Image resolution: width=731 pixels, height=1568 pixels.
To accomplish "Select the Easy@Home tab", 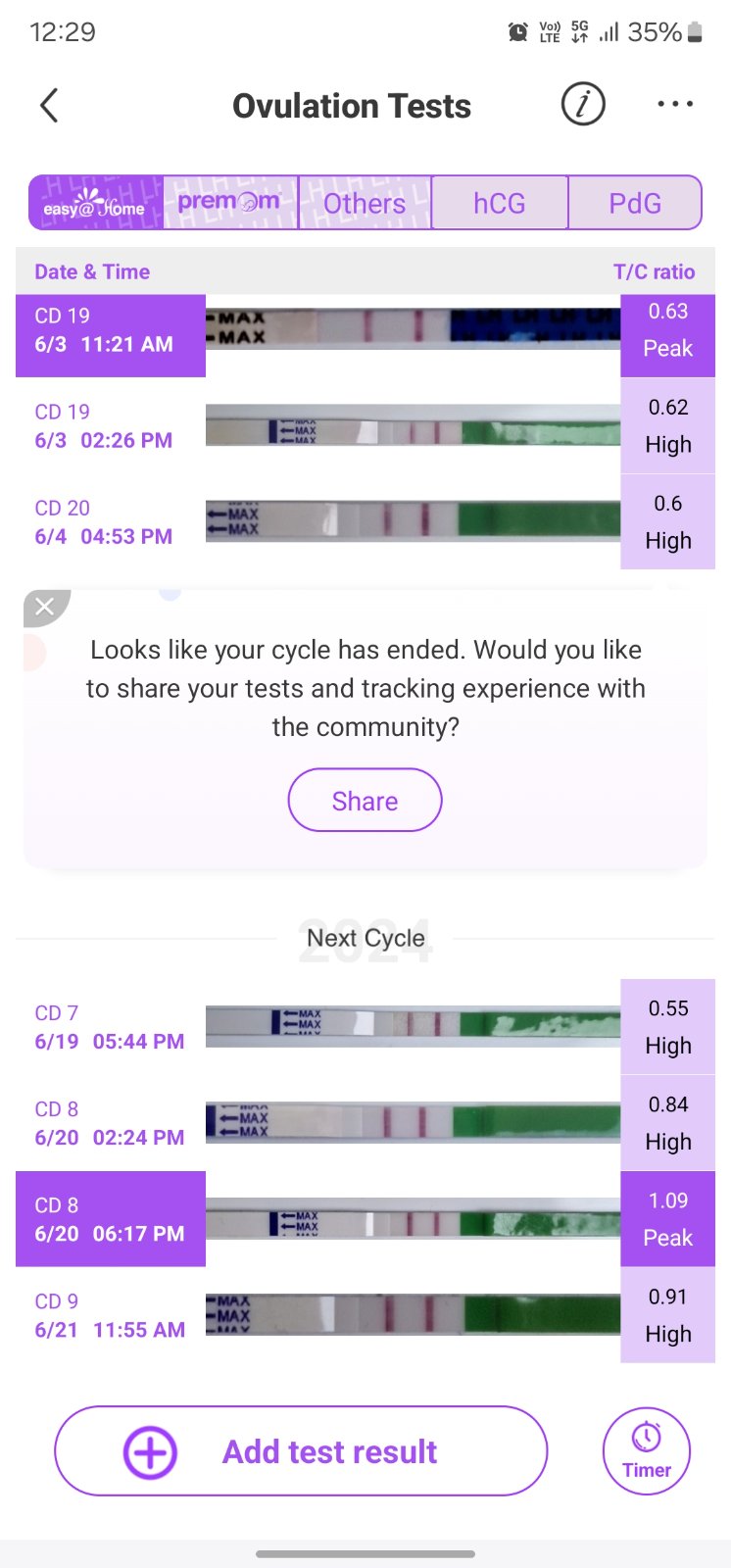I will pos(95,203).
